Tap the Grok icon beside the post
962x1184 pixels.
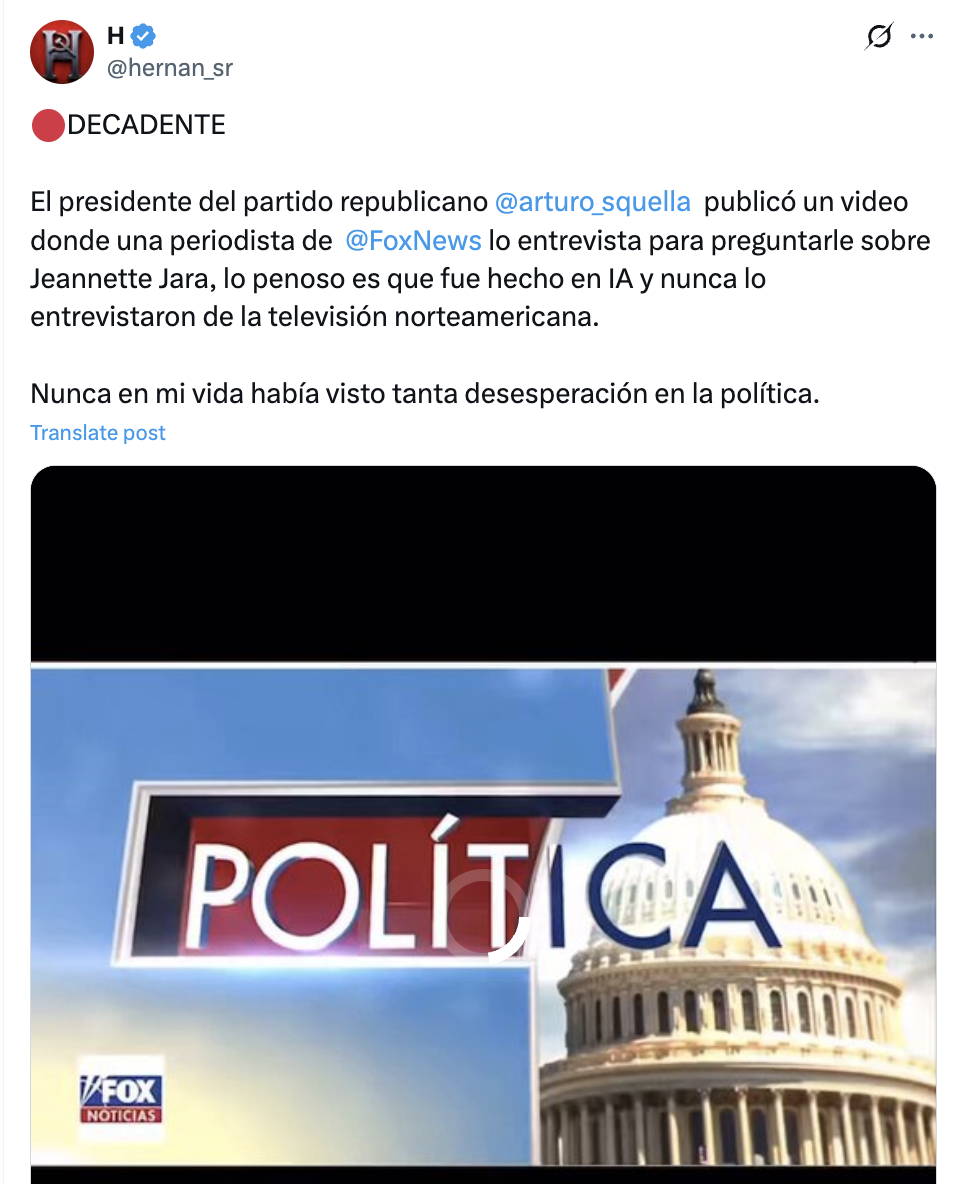click(878, 37)
